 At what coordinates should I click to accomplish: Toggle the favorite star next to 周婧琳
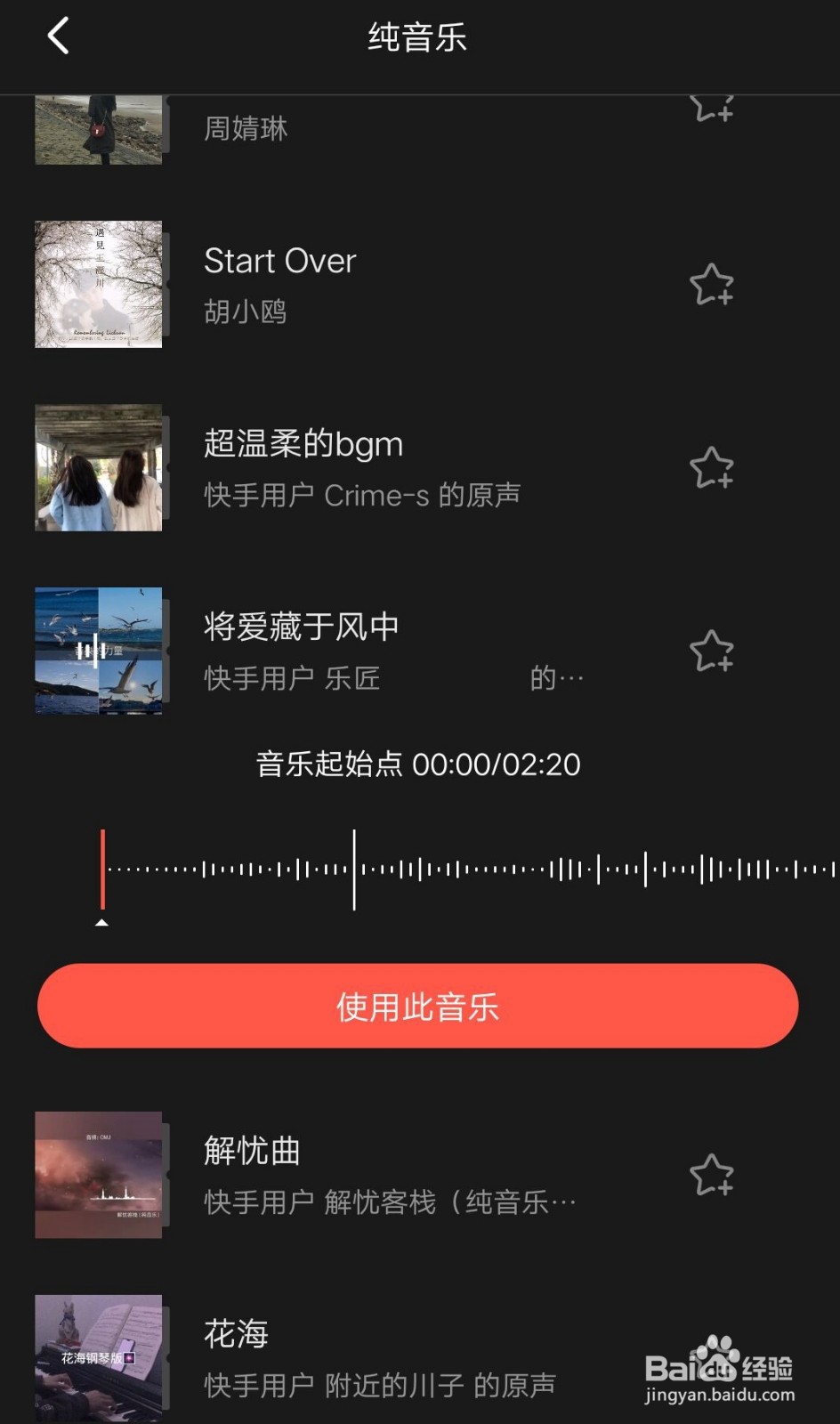point(712,107)
